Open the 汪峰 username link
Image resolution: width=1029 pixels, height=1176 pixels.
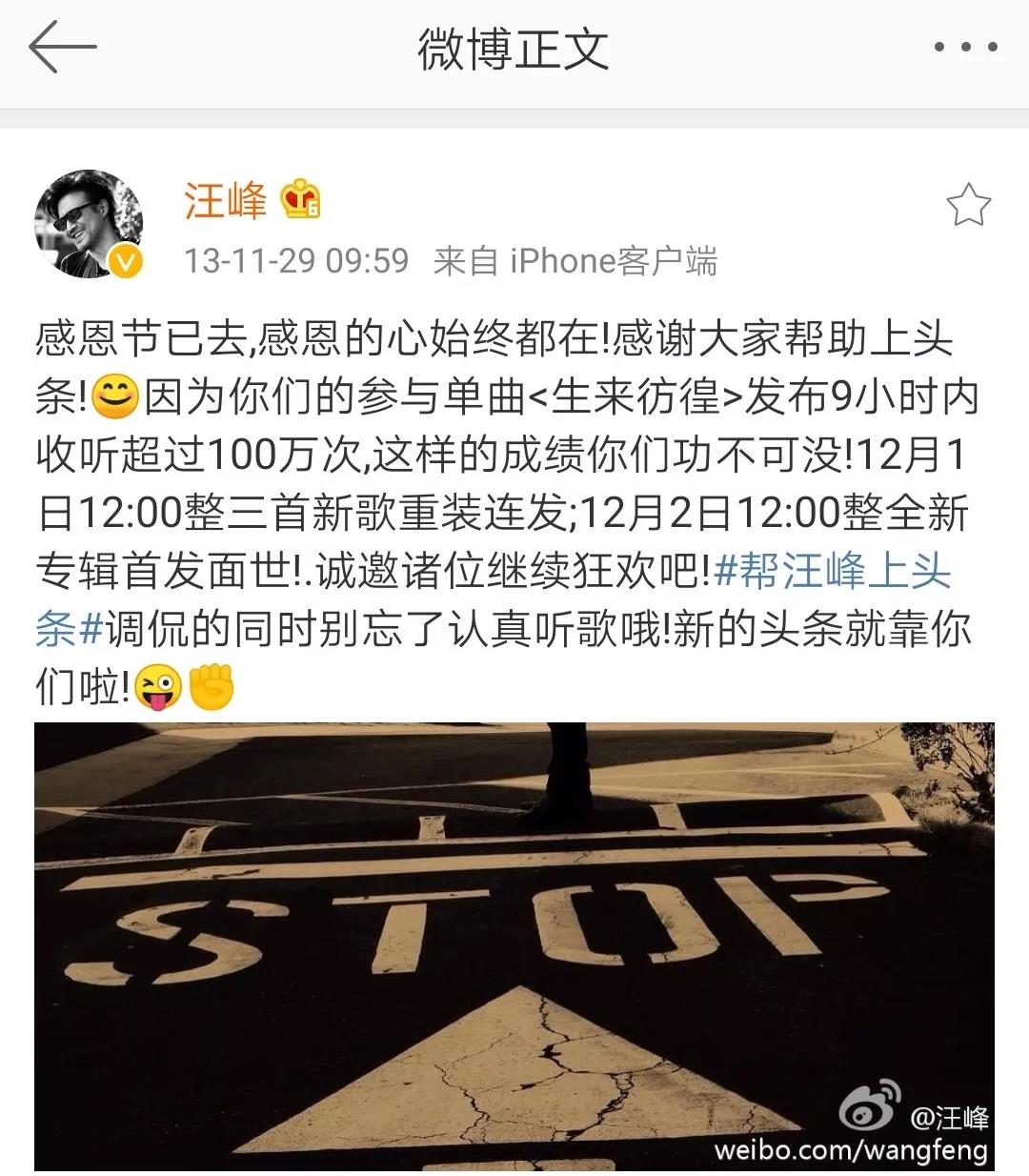226,202
